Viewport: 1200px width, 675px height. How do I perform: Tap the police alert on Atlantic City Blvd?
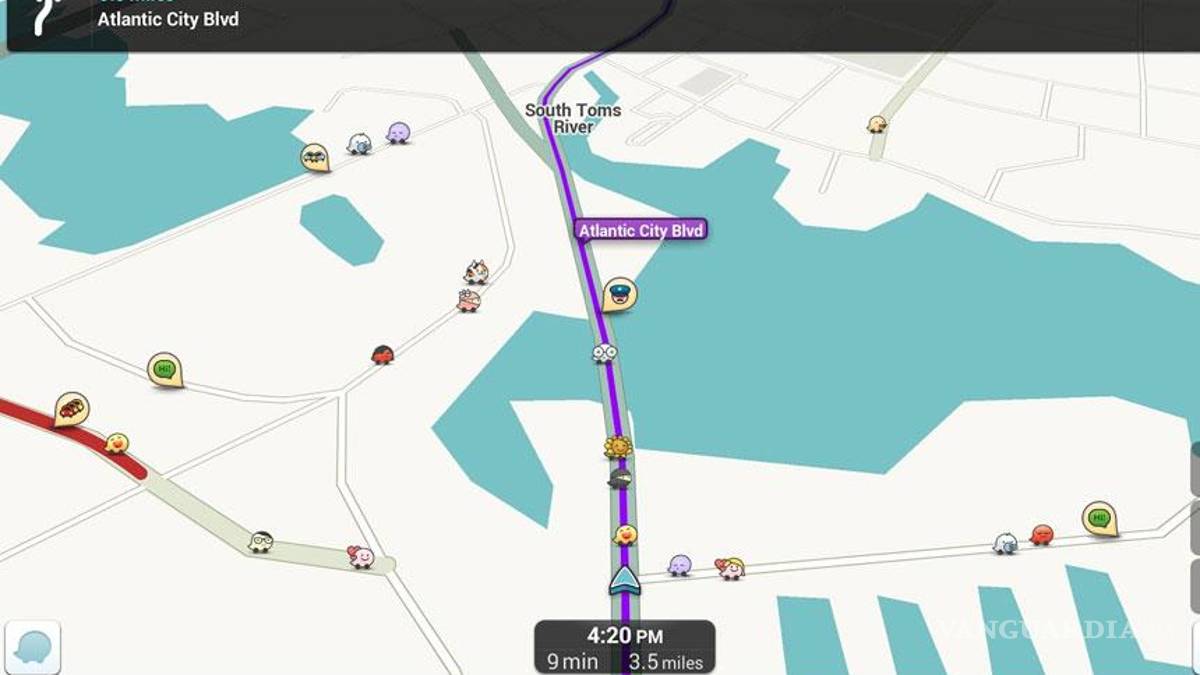(619, 294)
